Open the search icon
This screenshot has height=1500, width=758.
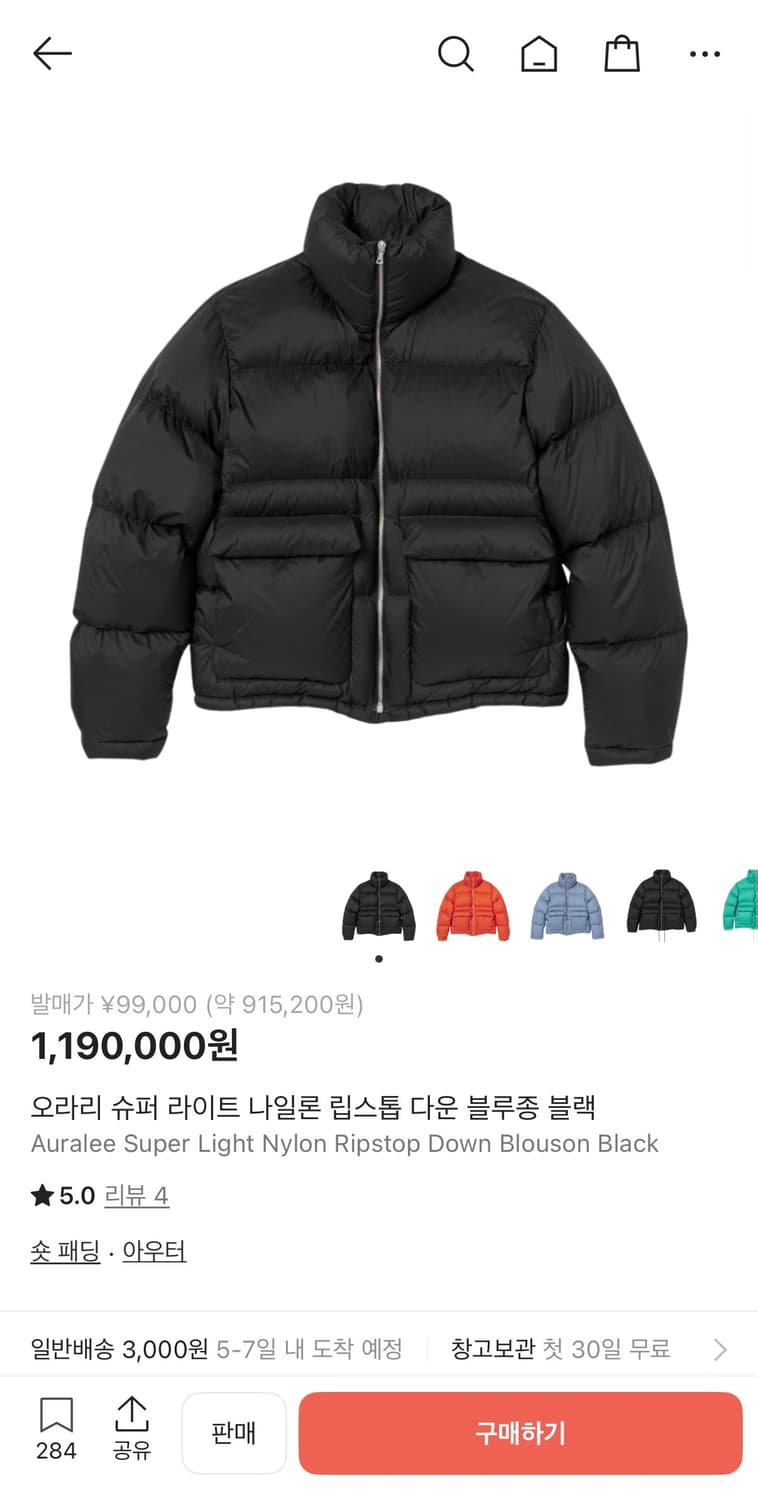pyautogui.click(x=457, y=55)
